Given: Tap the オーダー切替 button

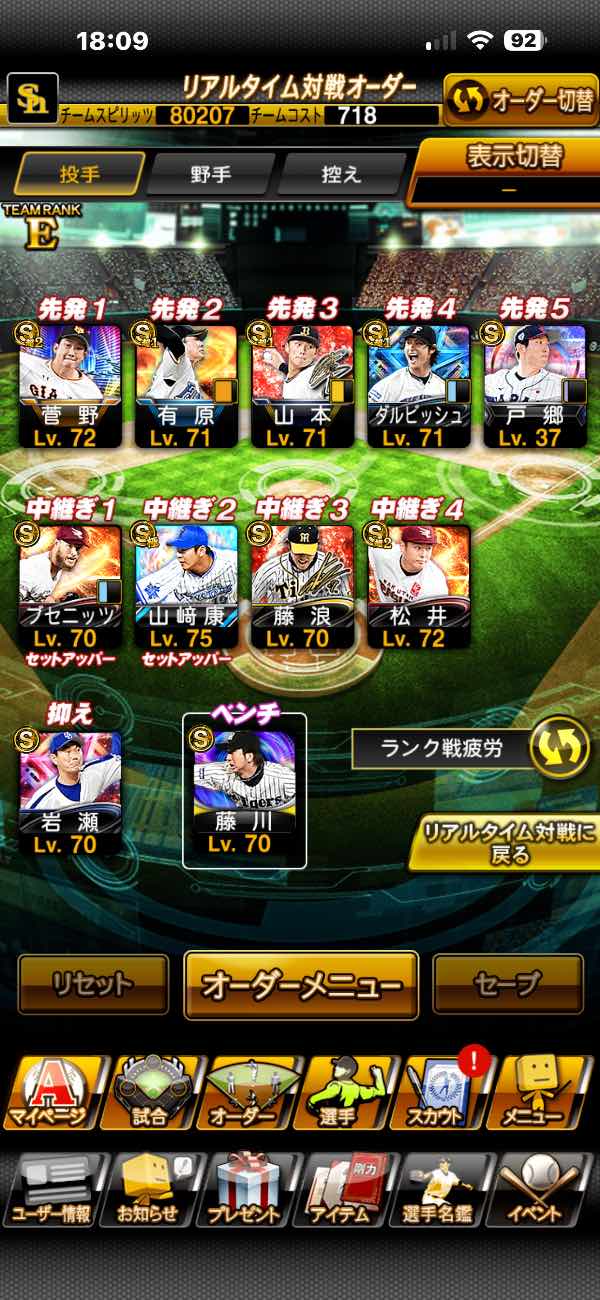Looking at the screenshot, I should (x=520, y=100).
